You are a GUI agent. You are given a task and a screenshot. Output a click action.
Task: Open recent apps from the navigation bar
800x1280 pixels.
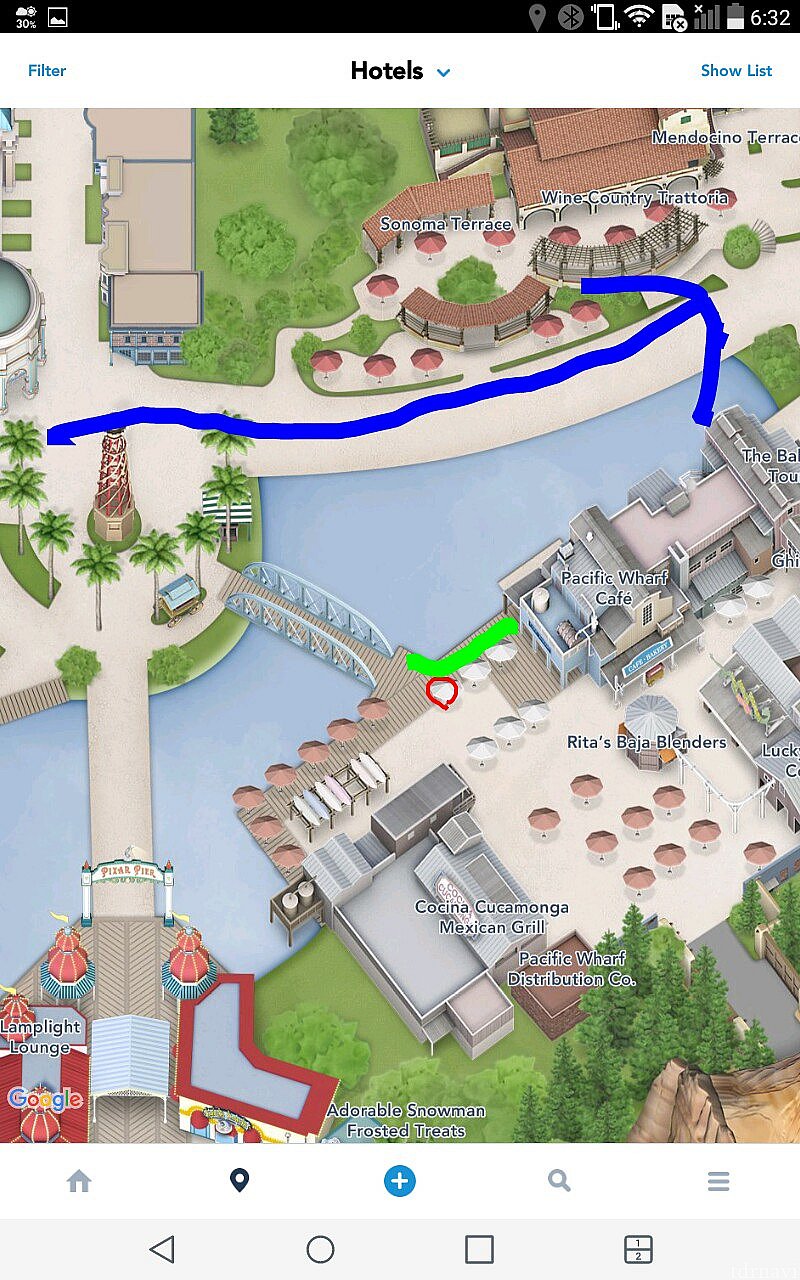479,1249
